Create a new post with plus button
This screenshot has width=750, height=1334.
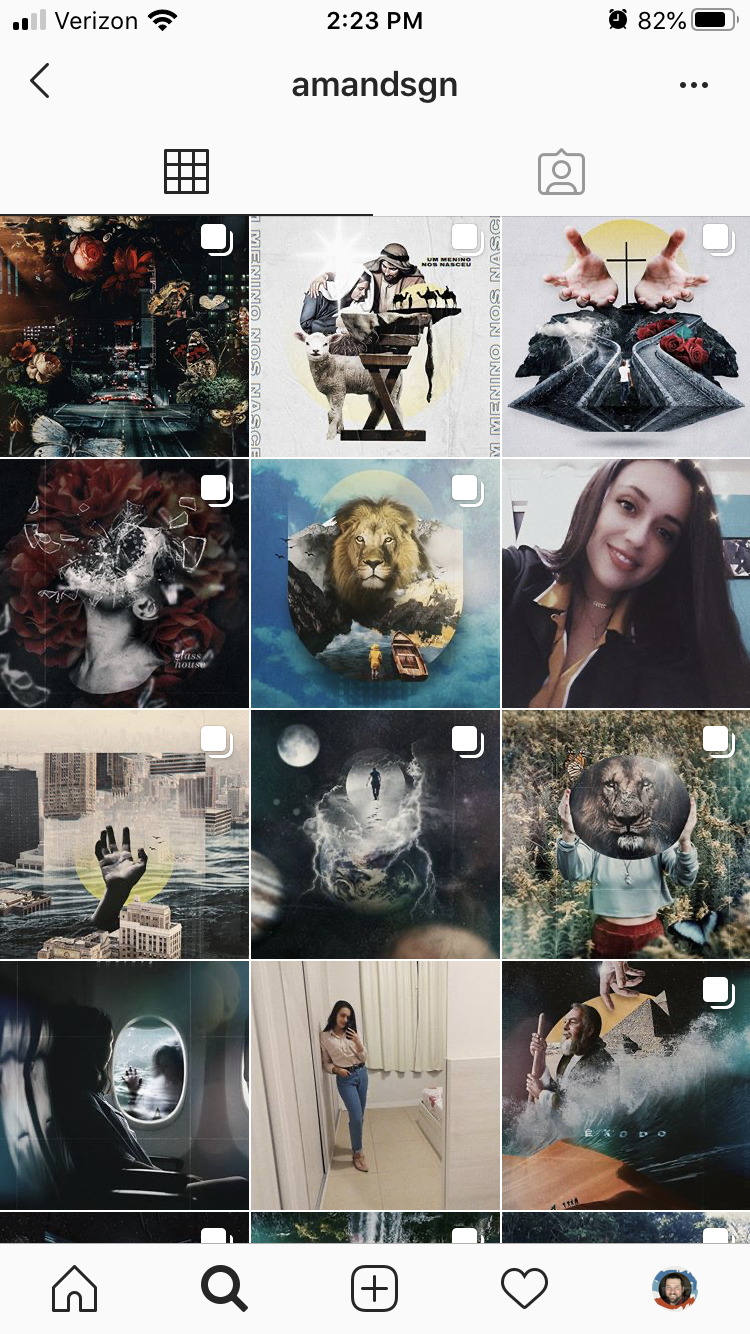pos(375,1289)
